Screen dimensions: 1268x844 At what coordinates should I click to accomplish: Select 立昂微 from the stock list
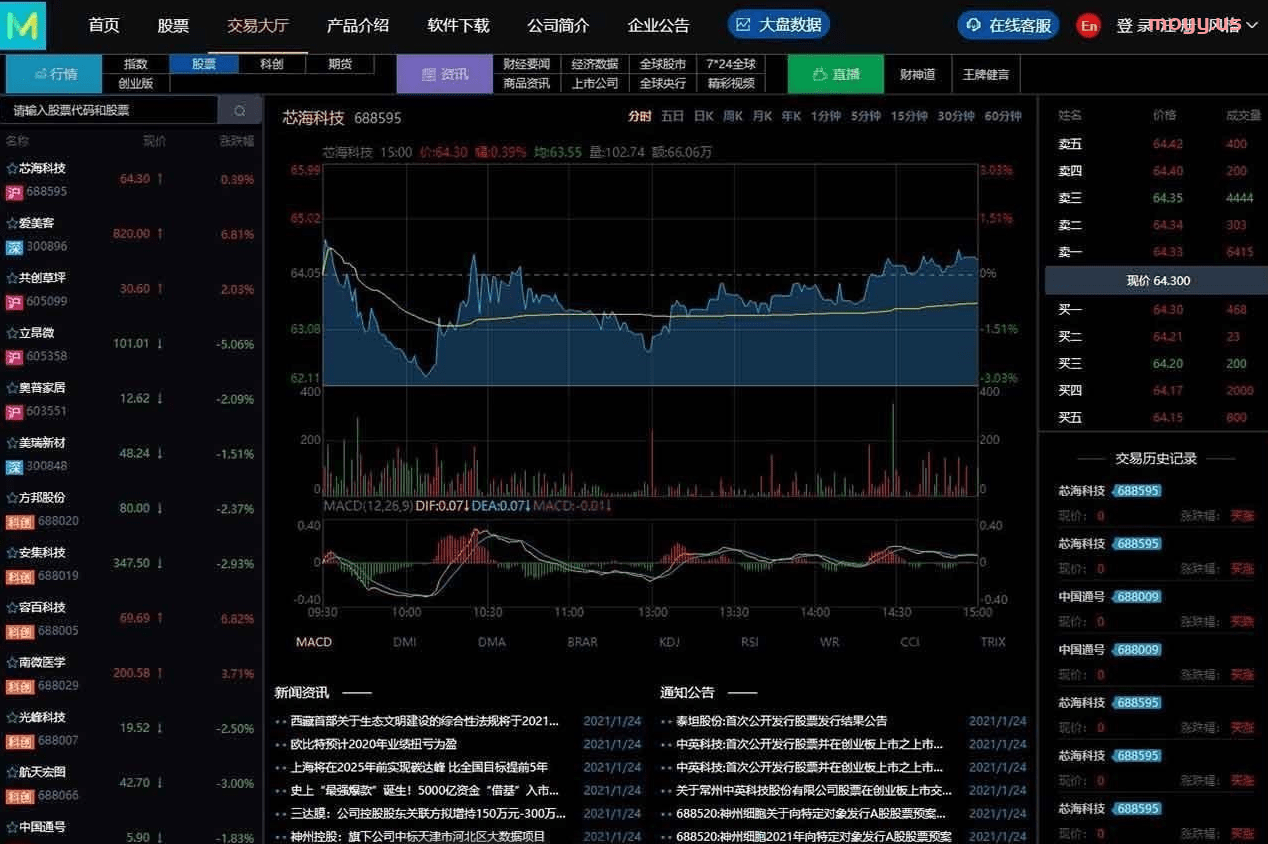36,333
